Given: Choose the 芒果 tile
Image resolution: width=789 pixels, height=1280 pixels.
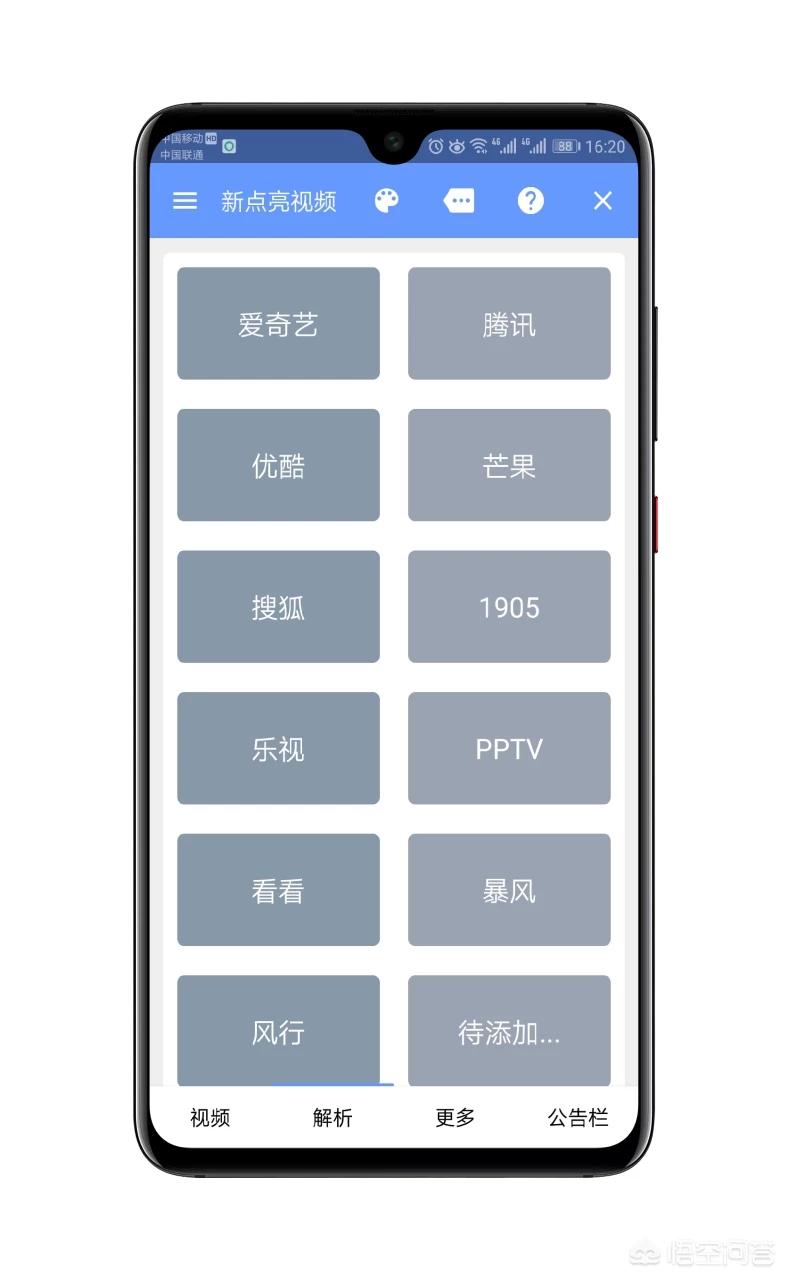Looking at the screenshot, I should click(x=509, y=465).
